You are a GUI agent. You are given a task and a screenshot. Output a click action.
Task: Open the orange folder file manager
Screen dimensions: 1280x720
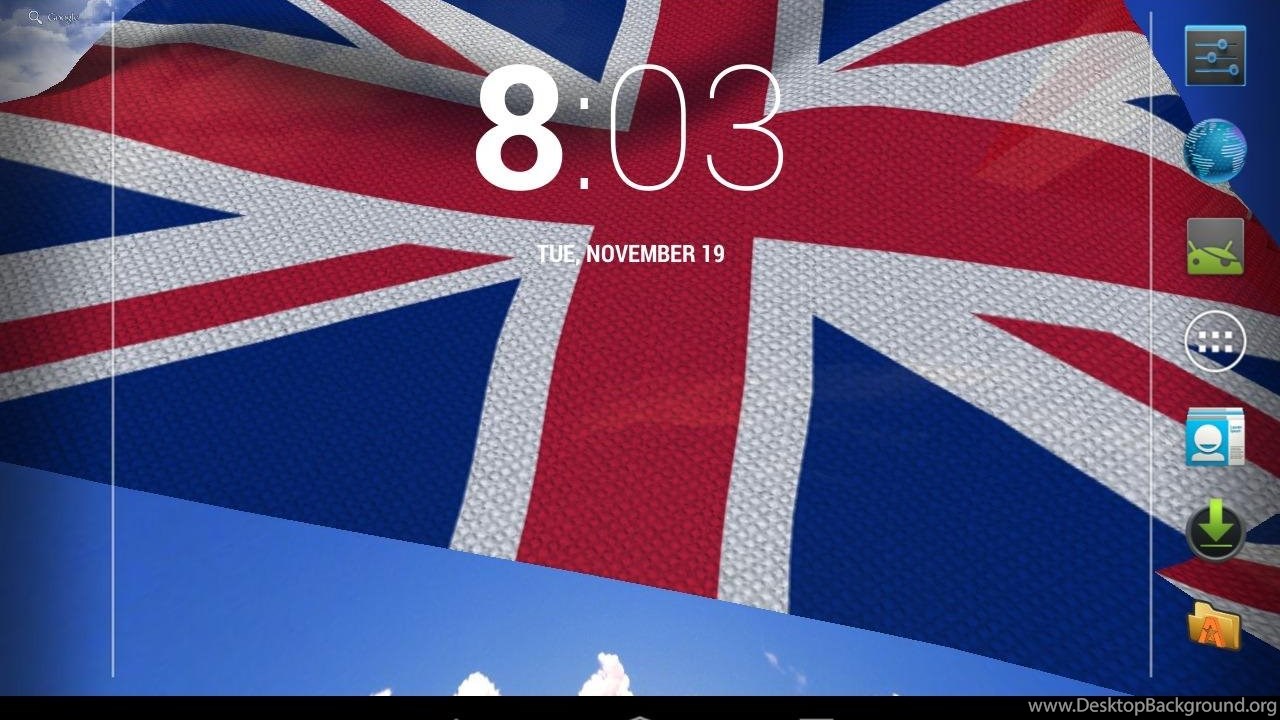pyautogui.click(x=1215, y=627)
